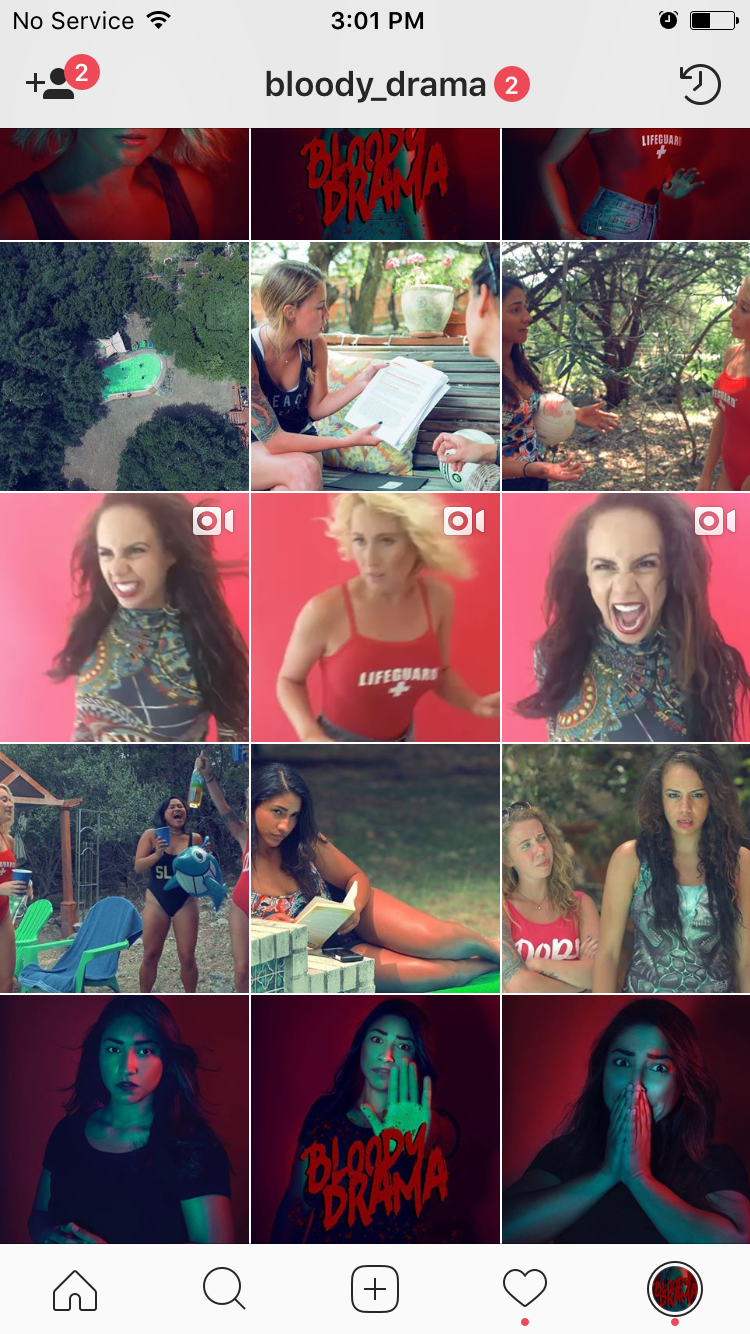Create a new post with plus button

click(x=375, y=1290)
